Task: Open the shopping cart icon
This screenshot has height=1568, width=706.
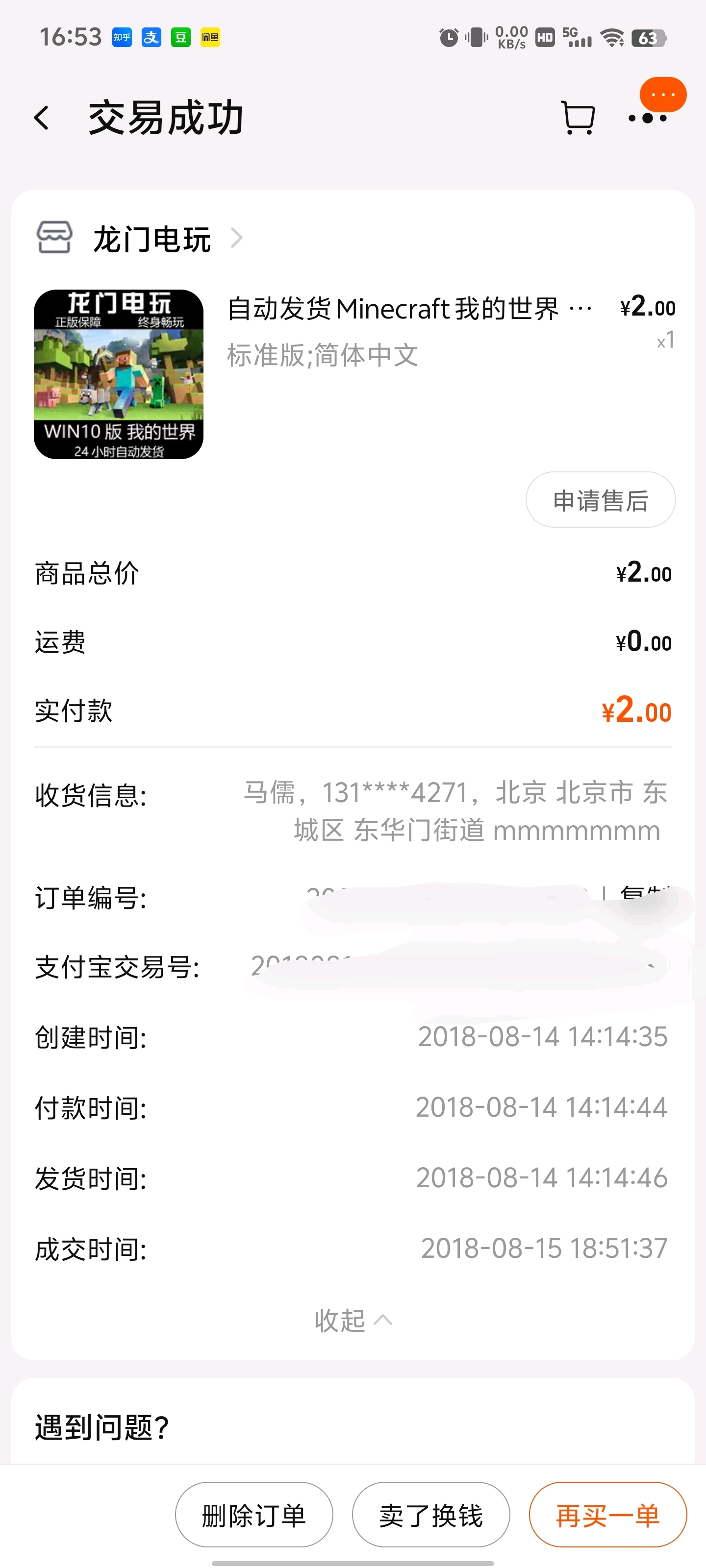Action: point(578,118)
